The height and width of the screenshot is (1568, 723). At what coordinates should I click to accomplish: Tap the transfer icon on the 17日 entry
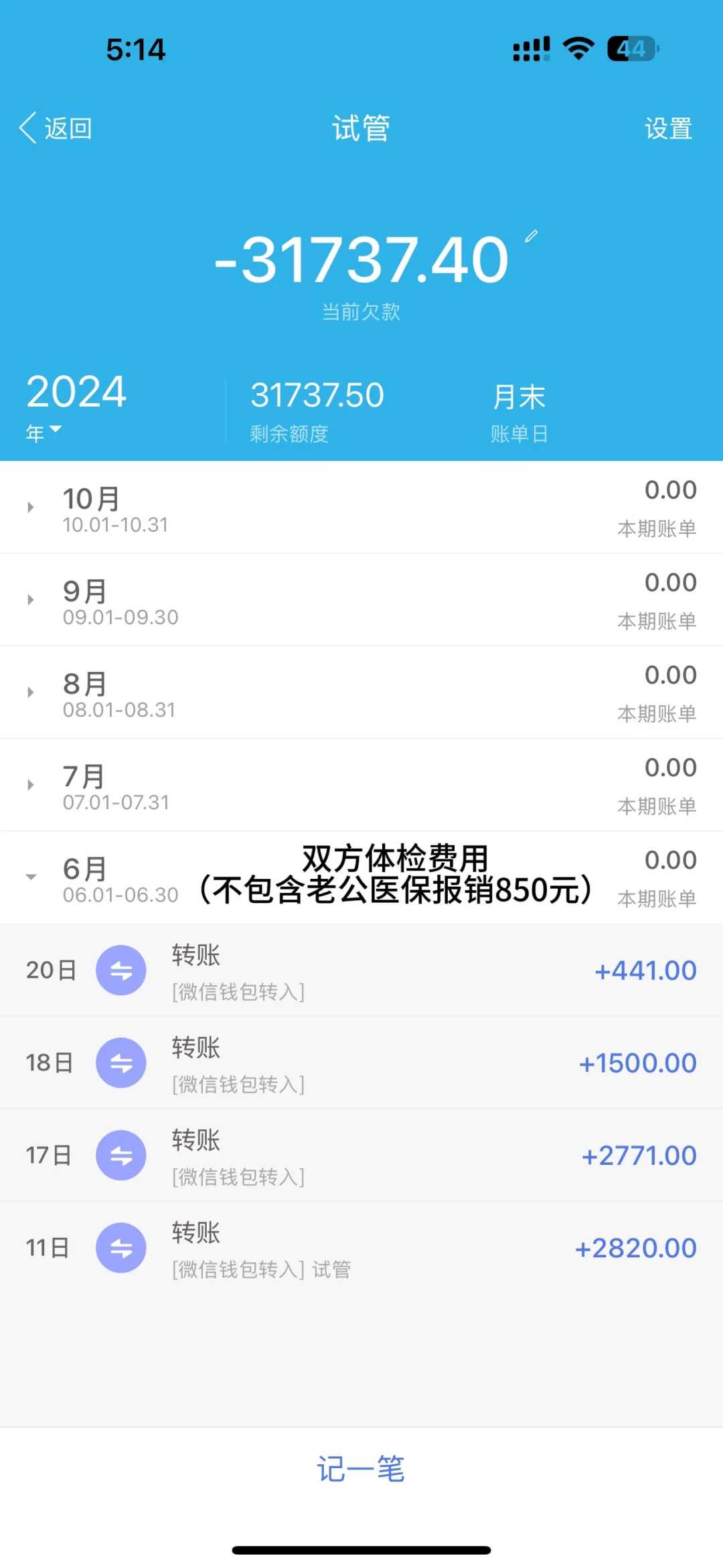click(x=121, y=1155)
